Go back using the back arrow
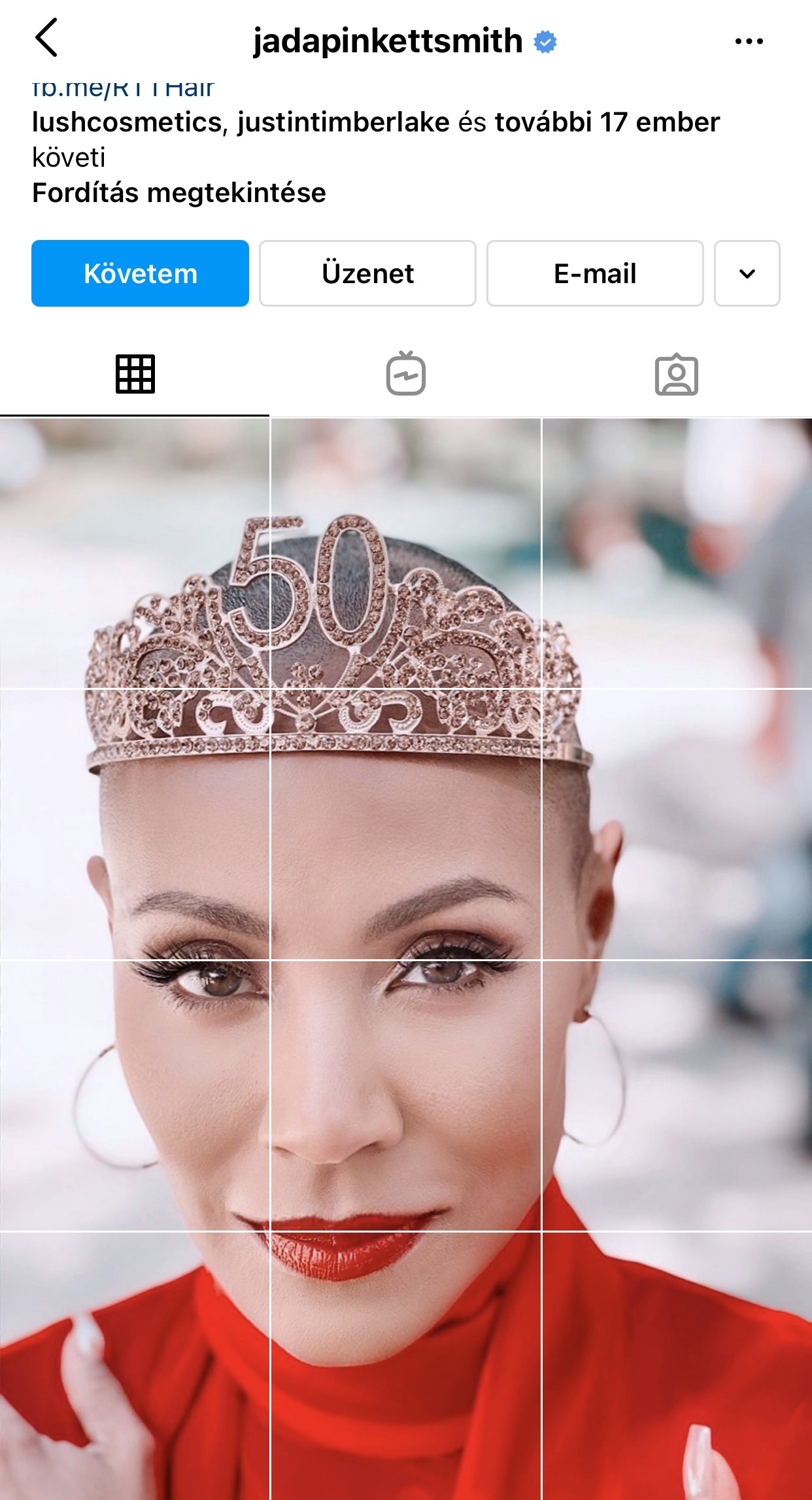 pos(46,38)
